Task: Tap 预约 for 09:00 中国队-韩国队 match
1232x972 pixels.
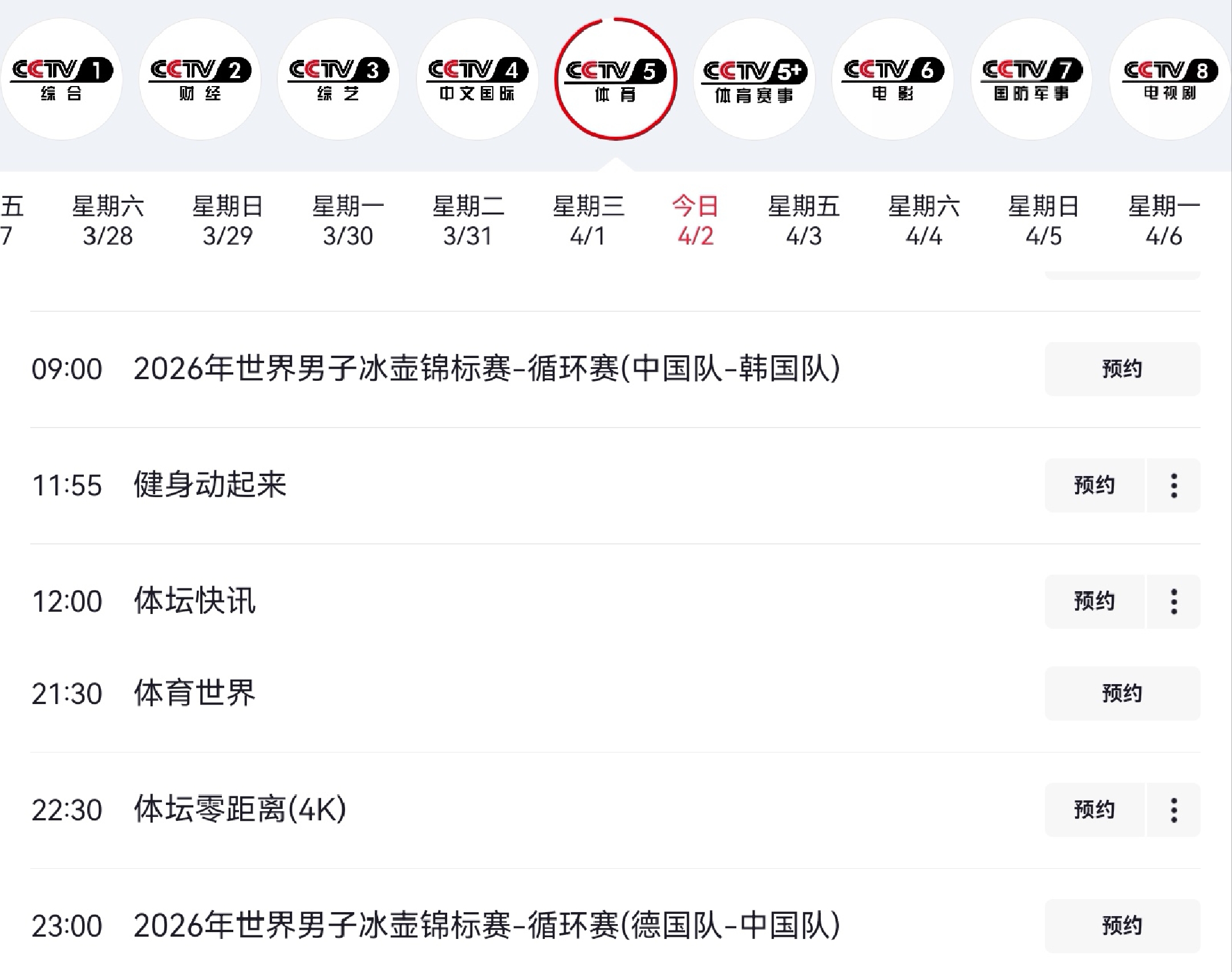Action: point(1122,369)
